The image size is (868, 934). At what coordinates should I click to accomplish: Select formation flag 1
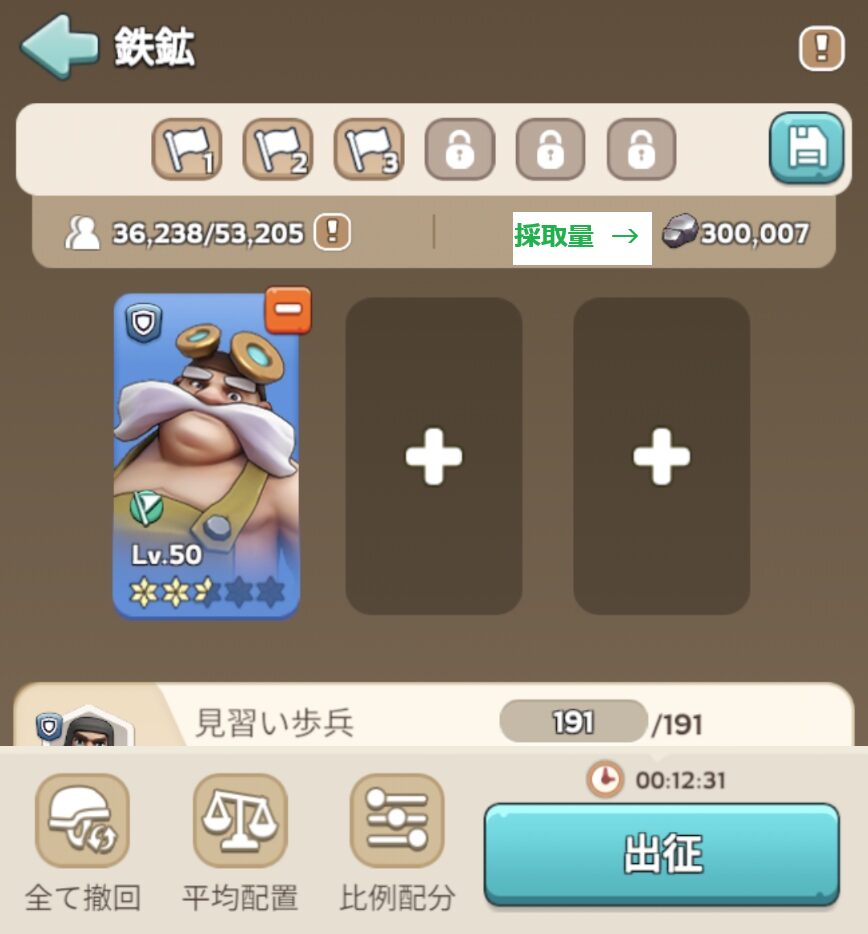click(187, 150)
